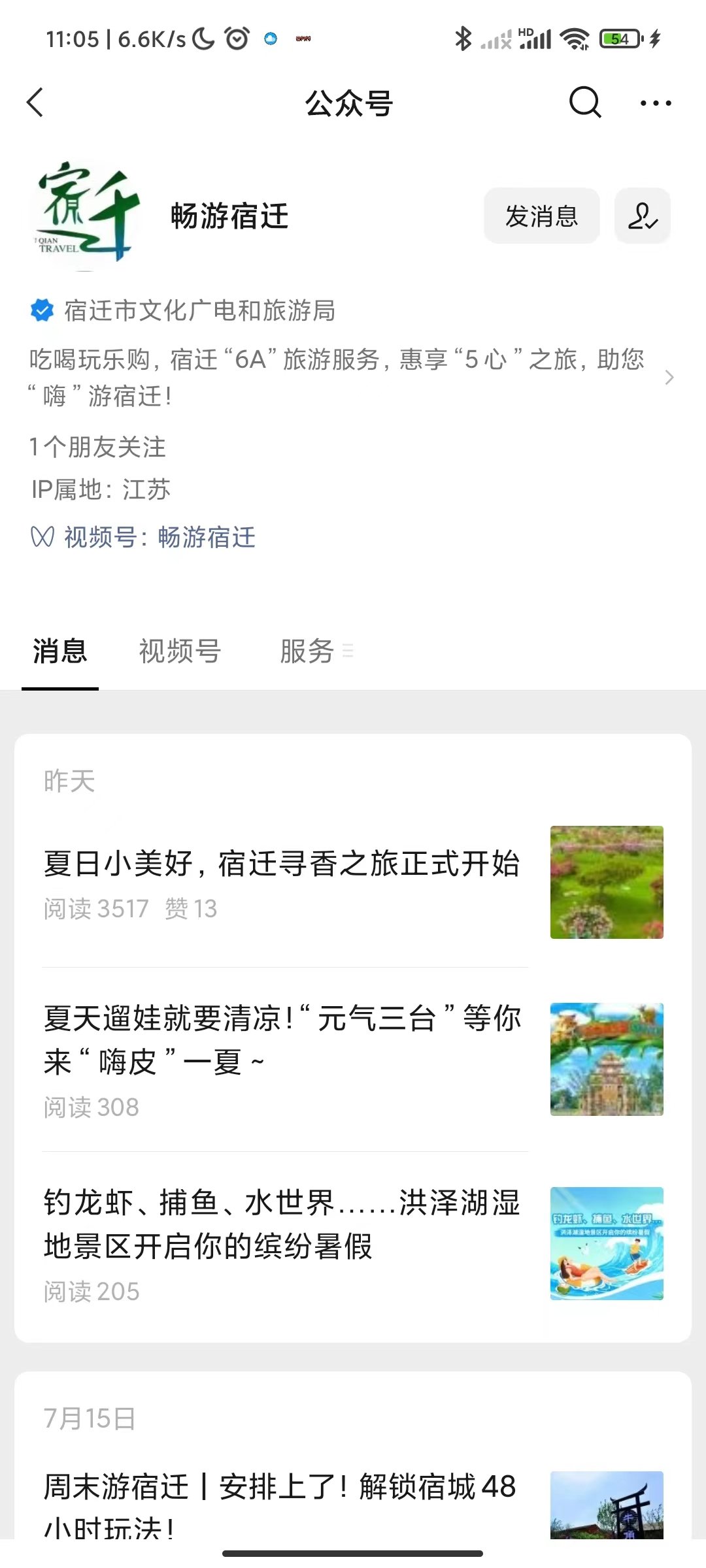Expand the account description chevron
Screen dimensions: 706x1568
(669, 378)
